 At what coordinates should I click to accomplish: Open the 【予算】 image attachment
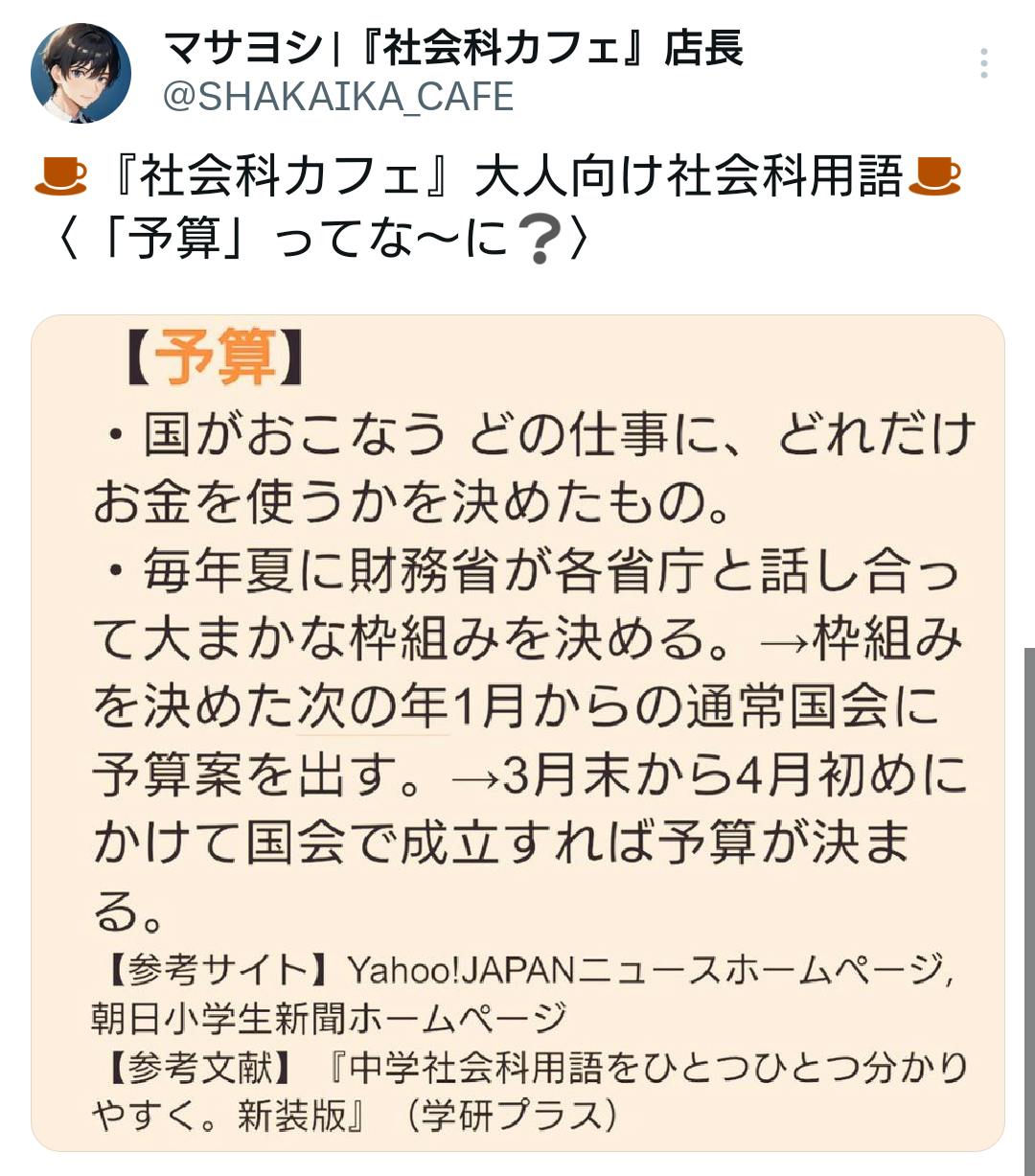click(517, 732)
